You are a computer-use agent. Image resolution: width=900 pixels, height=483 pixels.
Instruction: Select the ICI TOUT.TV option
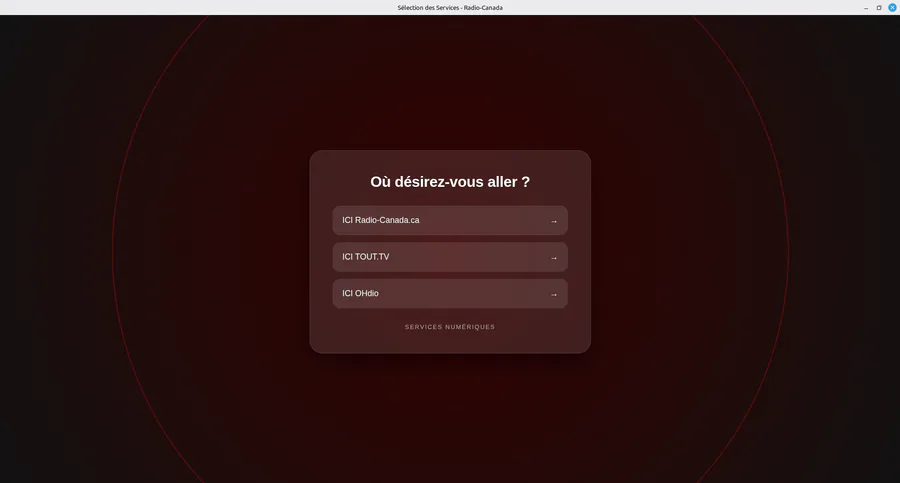[450, 257]
